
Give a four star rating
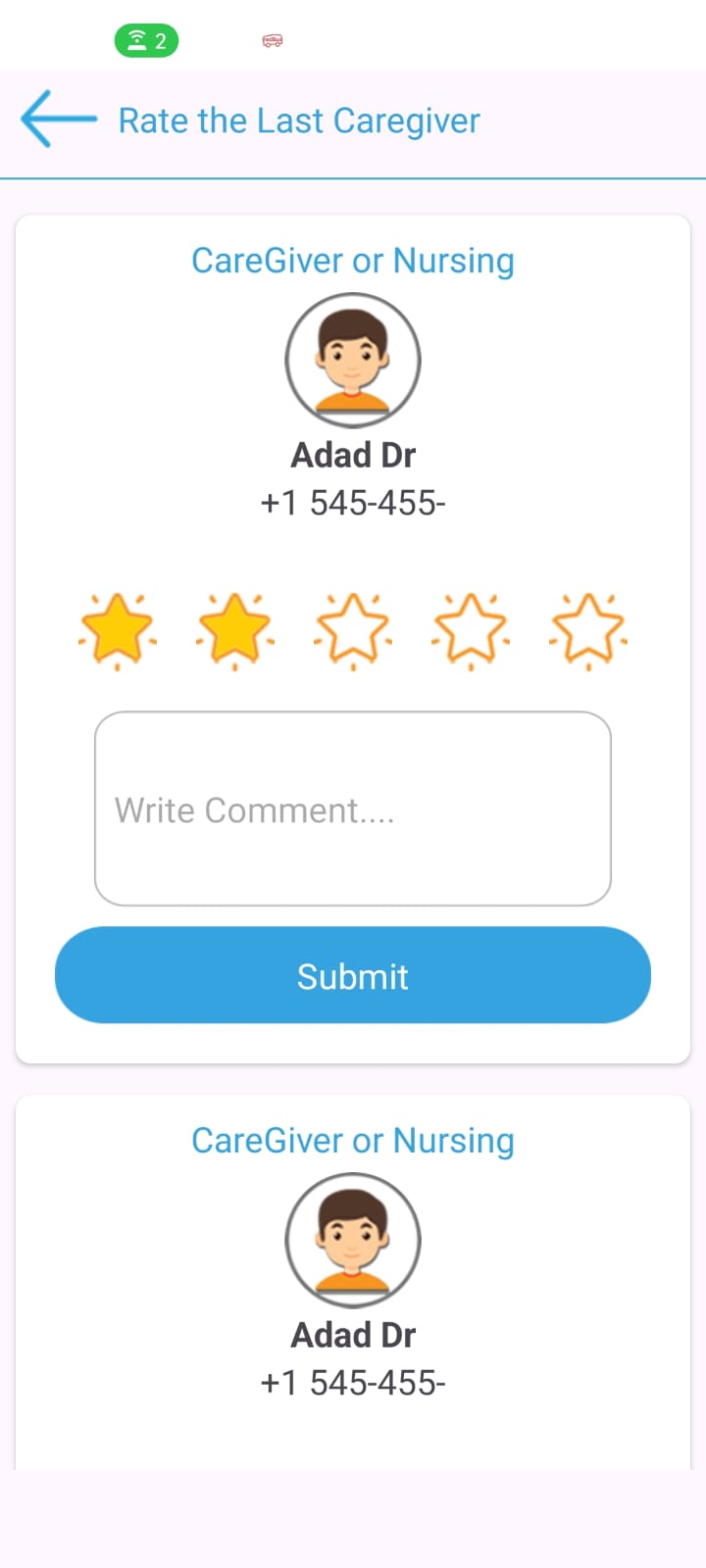tap(471, 629)
